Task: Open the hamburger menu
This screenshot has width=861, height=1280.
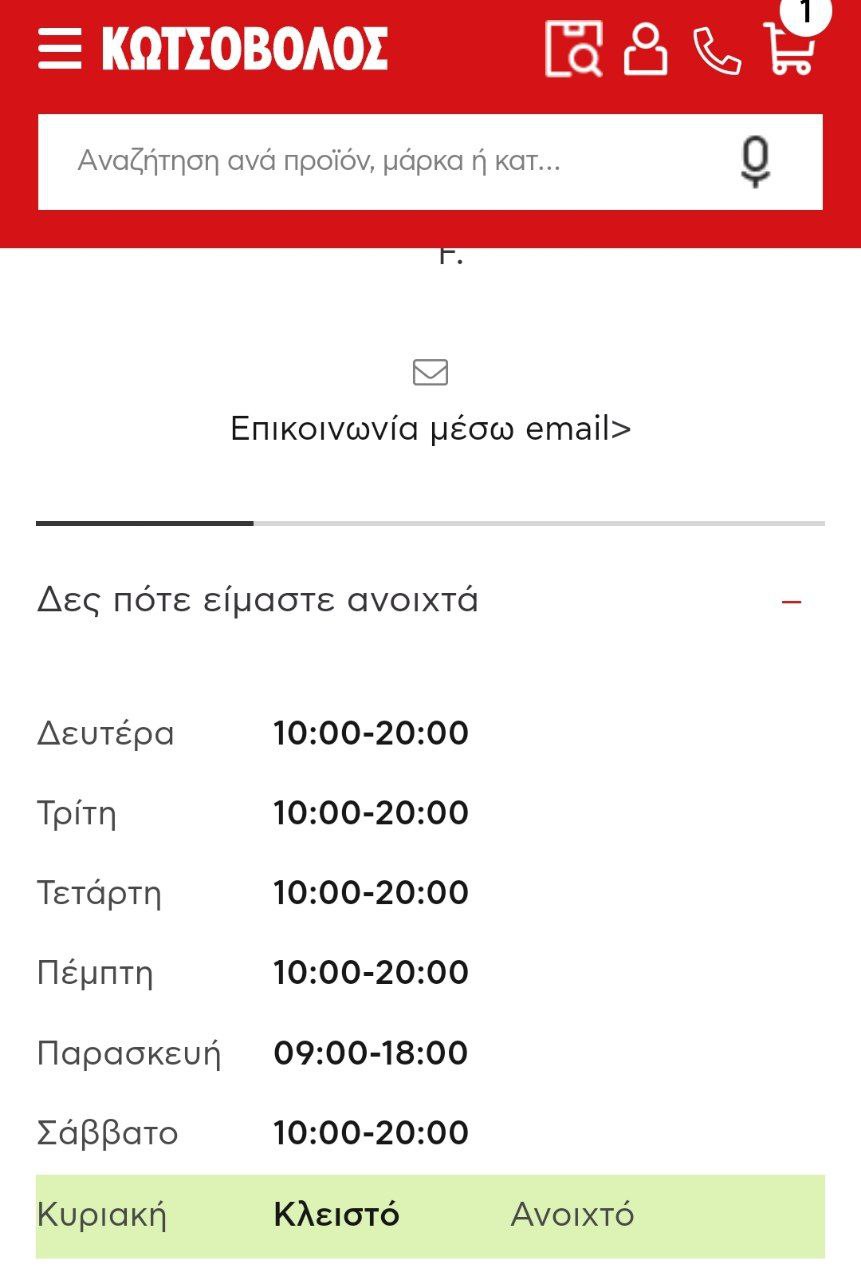Action: coord(60,48)
